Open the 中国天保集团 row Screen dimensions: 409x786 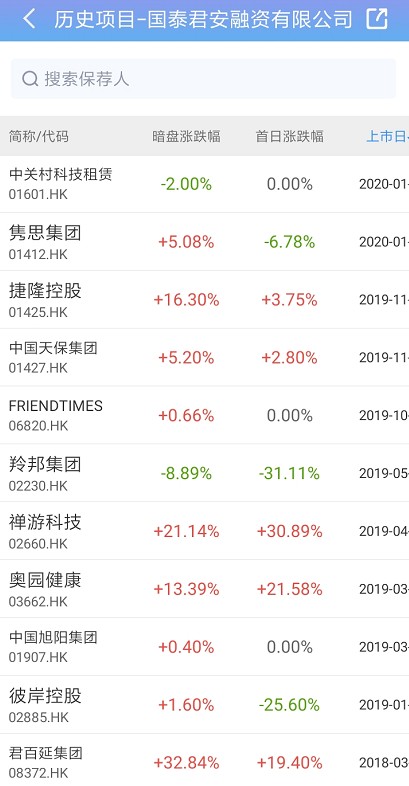click(204, 357)
